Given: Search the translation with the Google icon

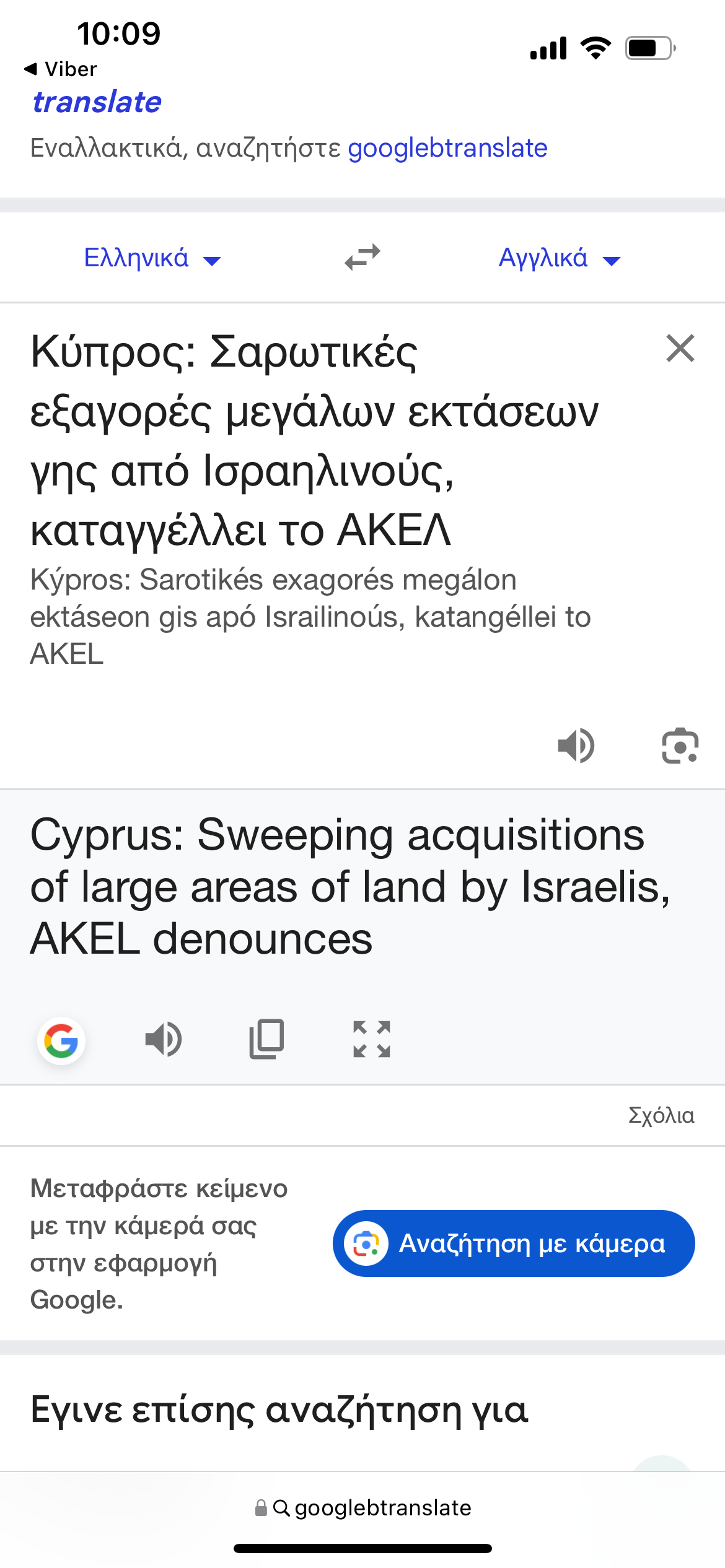Looking at the screenshot, I should click(x=61, y=1040).
